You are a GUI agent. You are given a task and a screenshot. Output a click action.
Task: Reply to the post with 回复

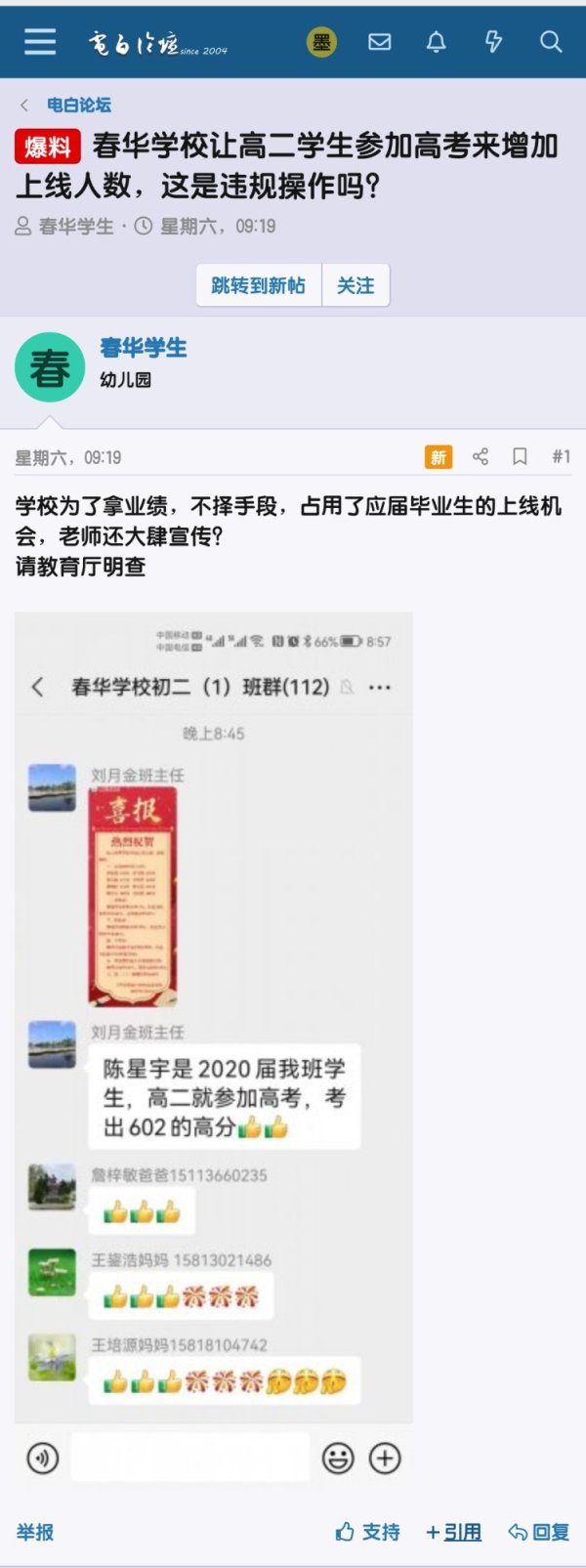[x=539, y=1532]
